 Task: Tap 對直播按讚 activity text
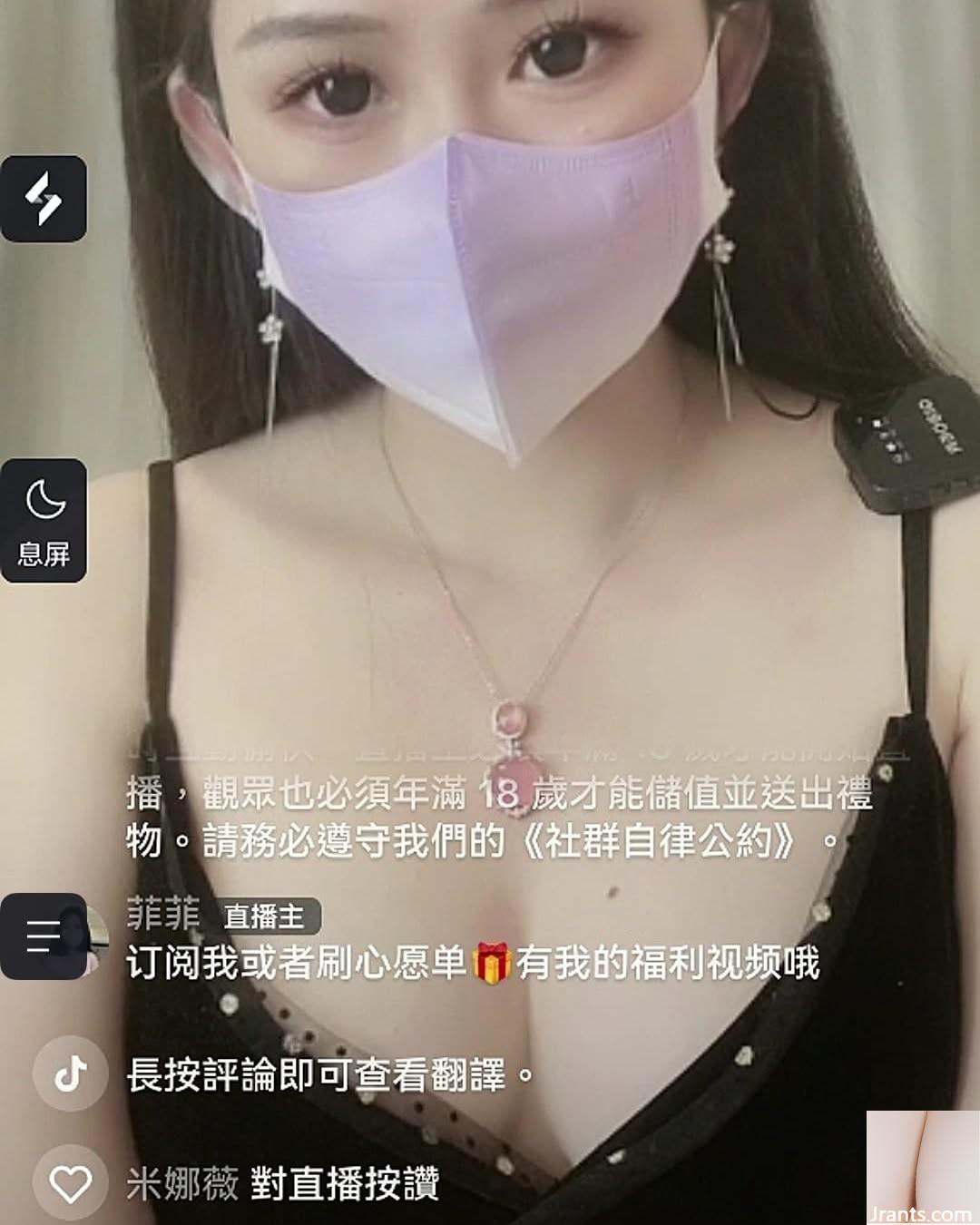coord(345,1181)
